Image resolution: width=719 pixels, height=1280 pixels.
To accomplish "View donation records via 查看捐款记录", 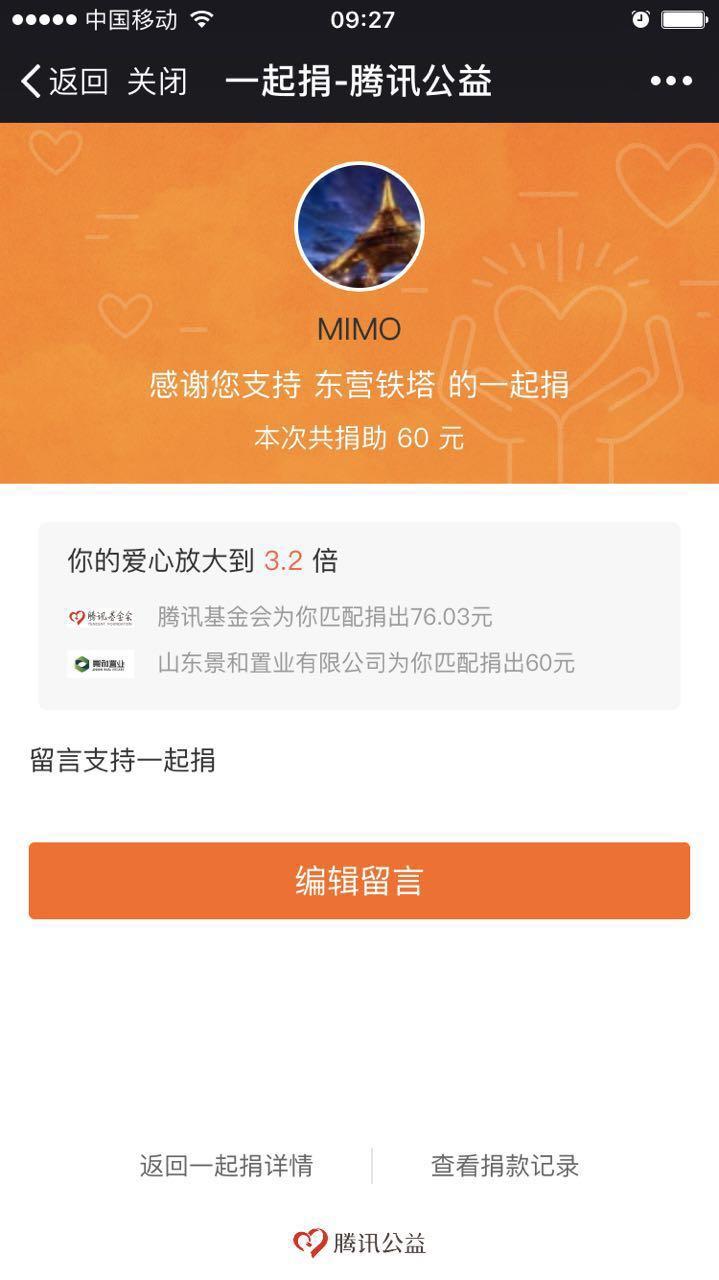I will point(505,1166).
